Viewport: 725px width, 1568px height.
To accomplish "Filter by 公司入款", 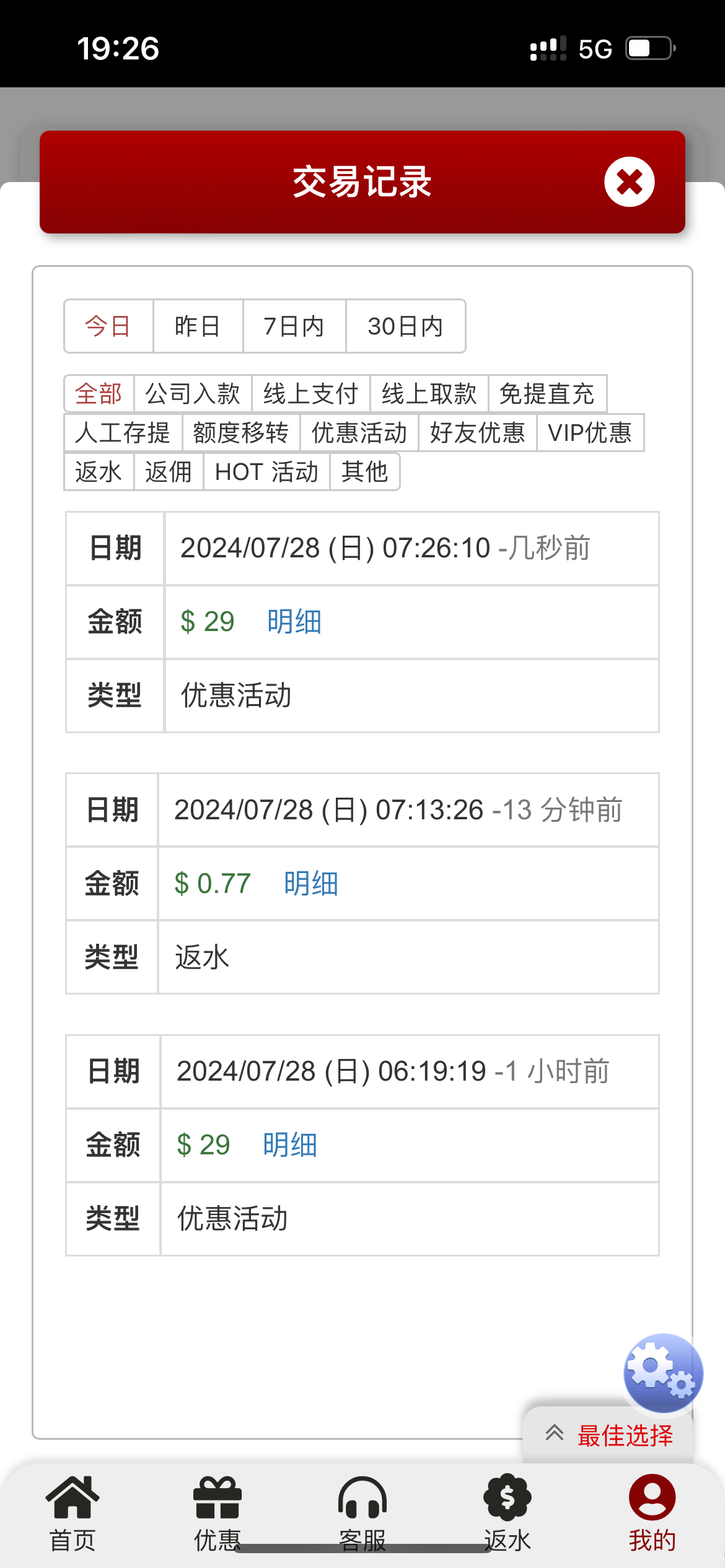I will [193, 394].
